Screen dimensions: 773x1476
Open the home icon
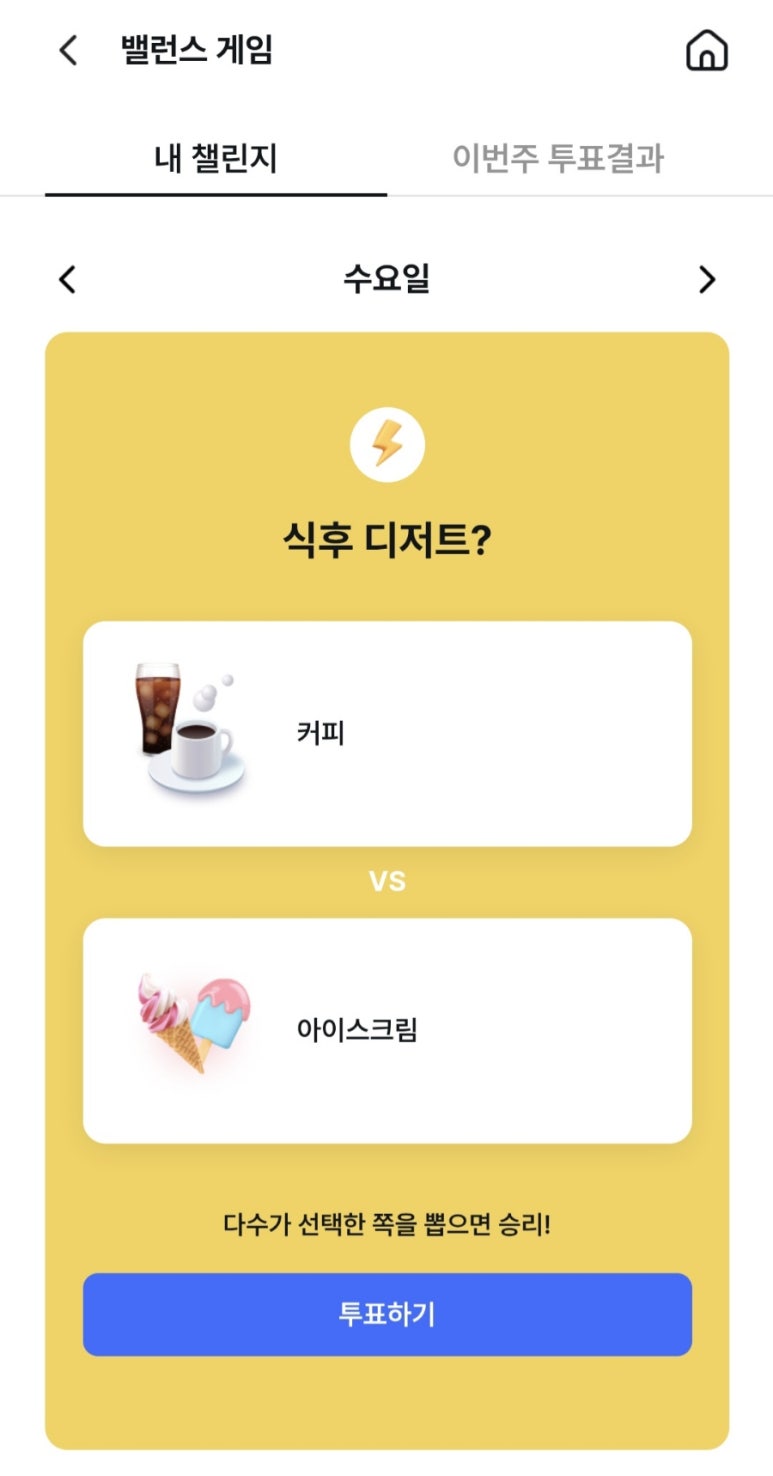tap(706, 51)
